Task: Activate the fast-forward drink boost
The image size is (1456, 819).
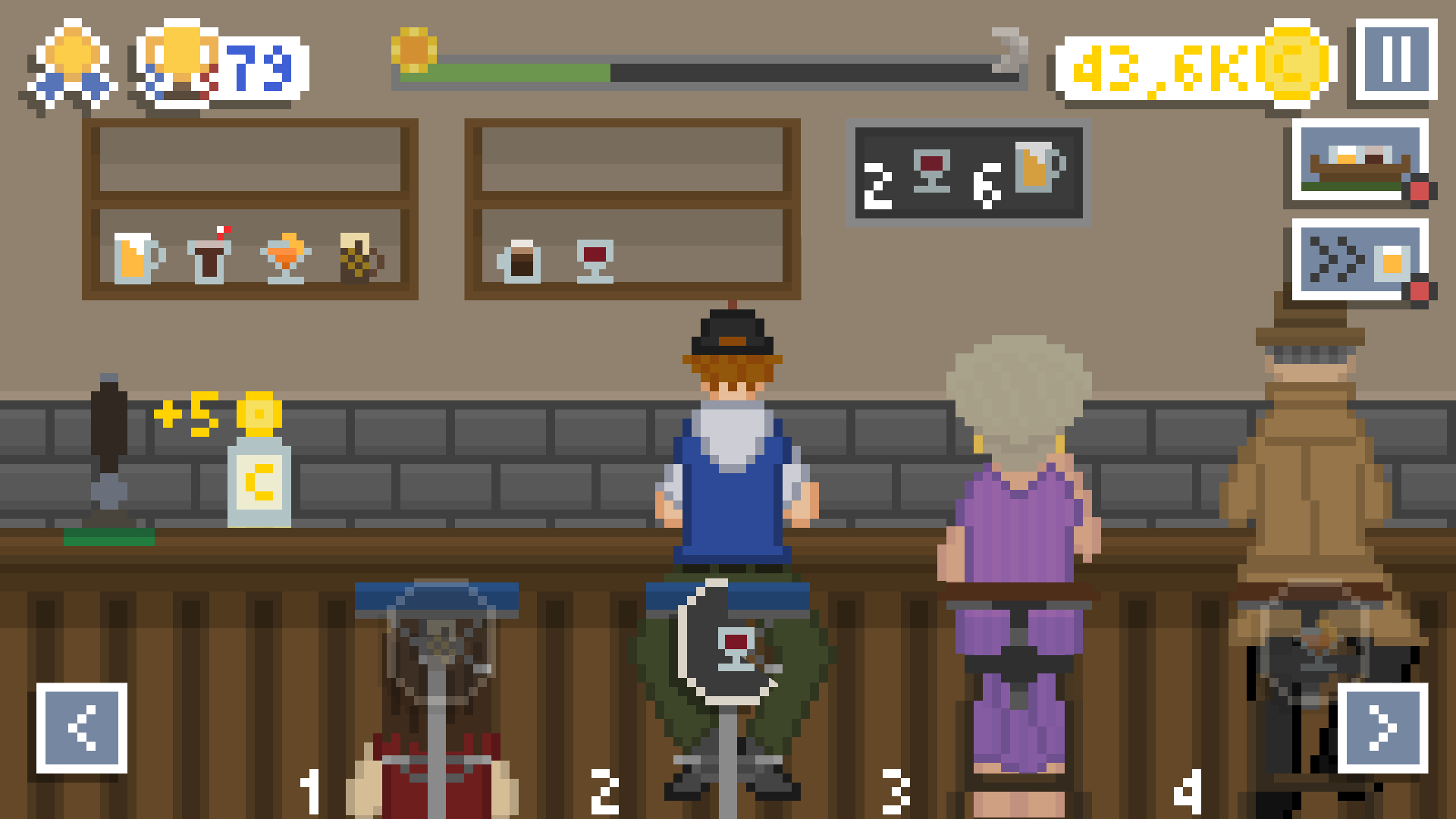Action: [1357, 261]
